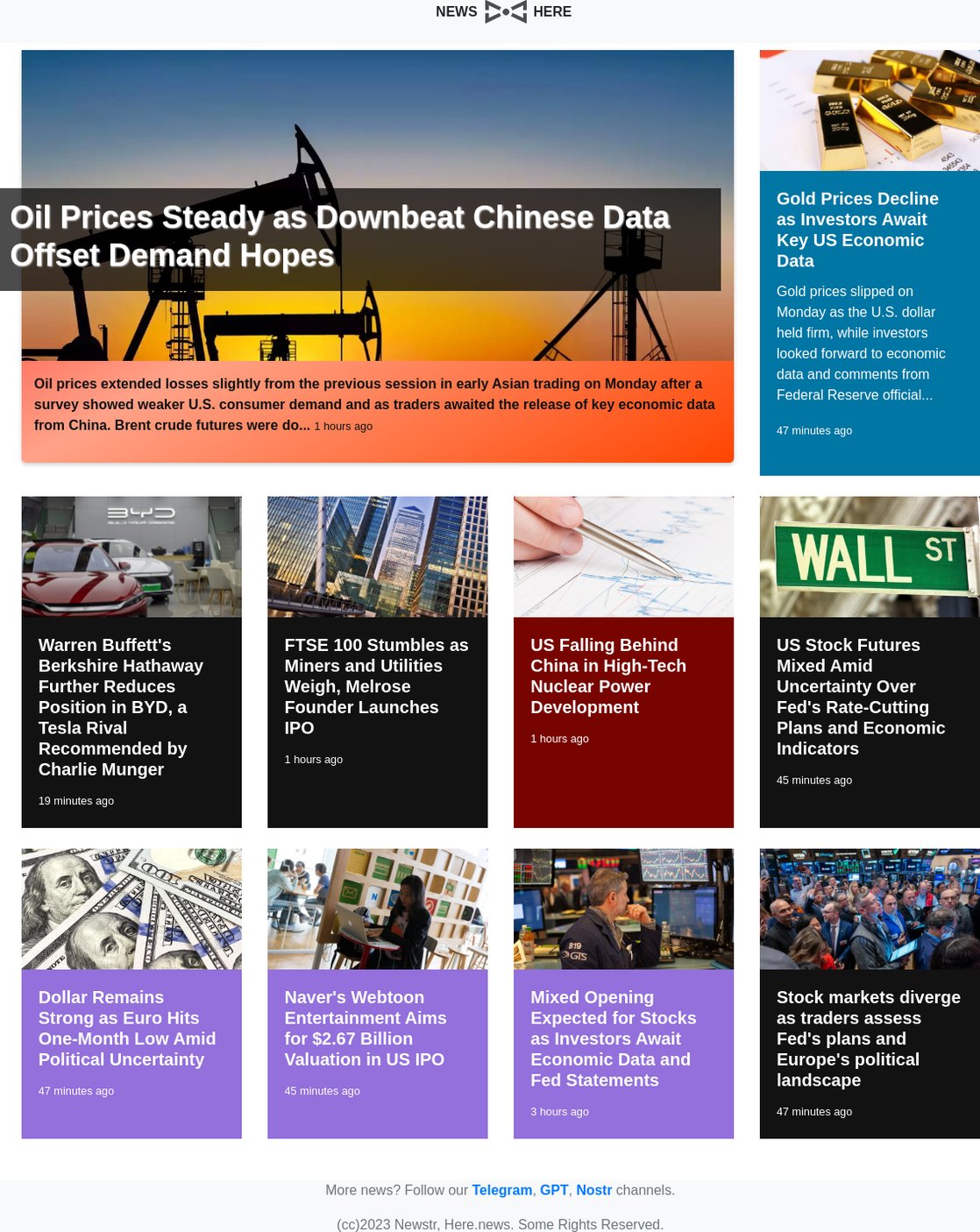The image size is (980, 1232).
Task: Read the Dollar Remains Strong article
Action: [126, 1028]
